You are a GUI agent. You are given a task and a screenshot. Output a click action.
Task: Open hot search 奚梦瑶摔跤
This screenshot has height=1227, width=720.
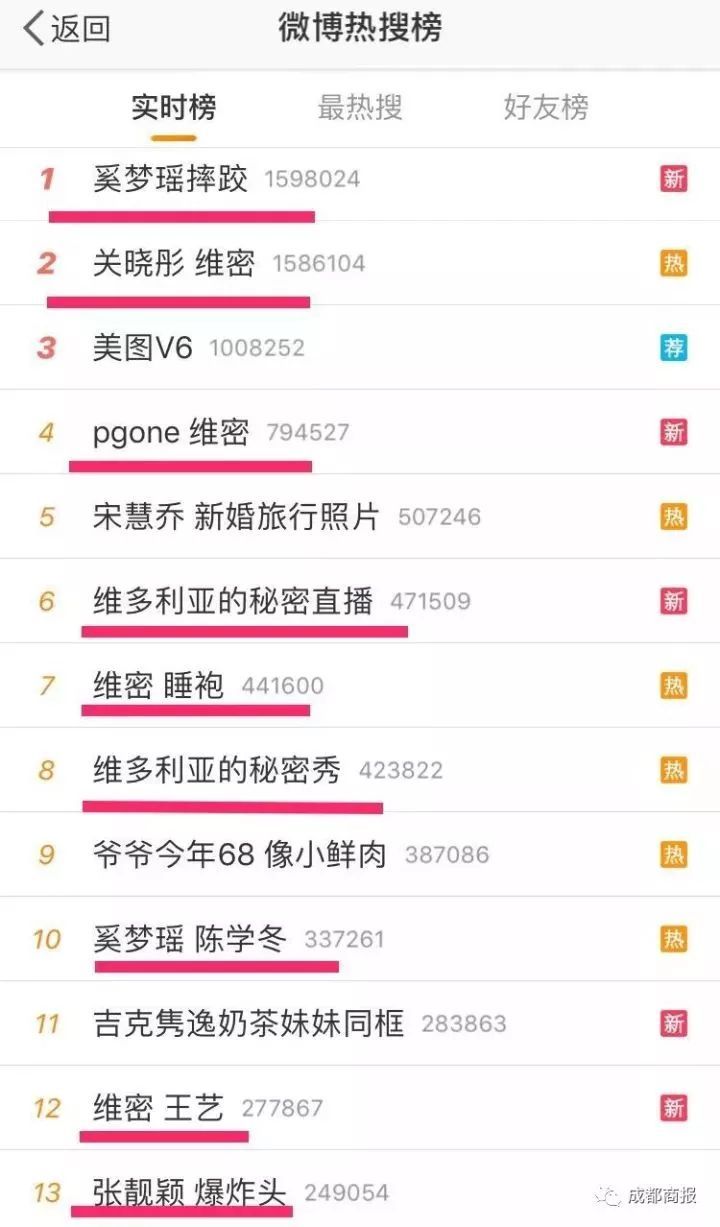click(171, 180)
